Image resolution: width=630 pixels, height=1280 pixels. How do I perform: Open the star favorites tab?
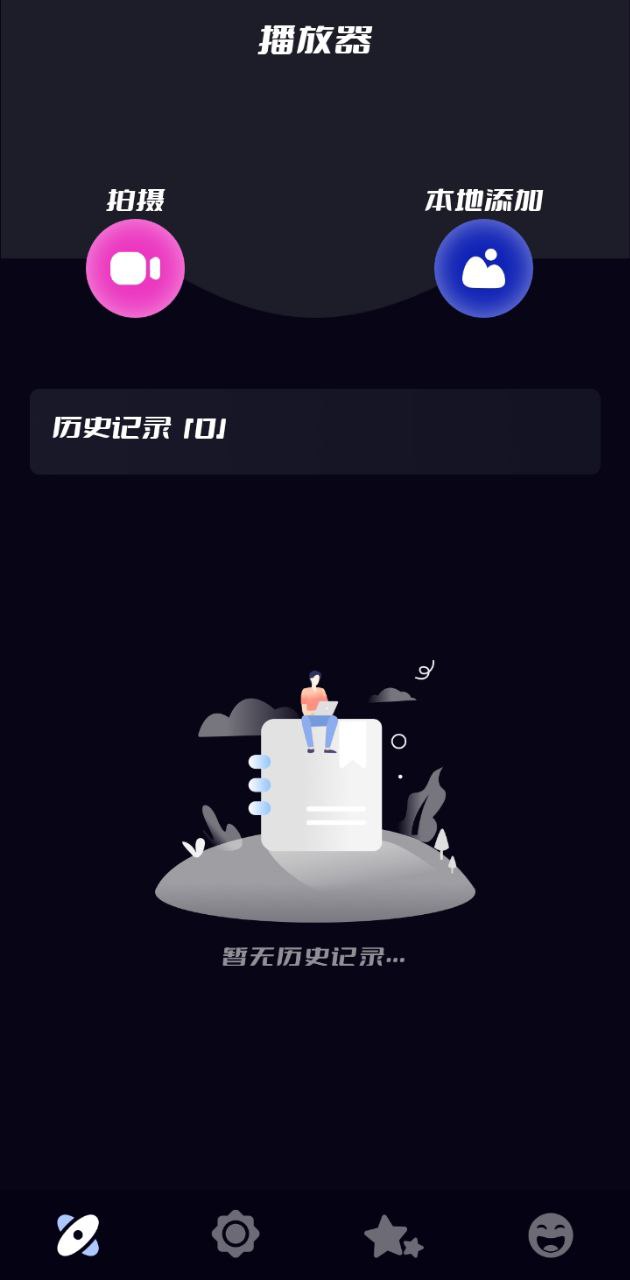(x=393, y=1237)
